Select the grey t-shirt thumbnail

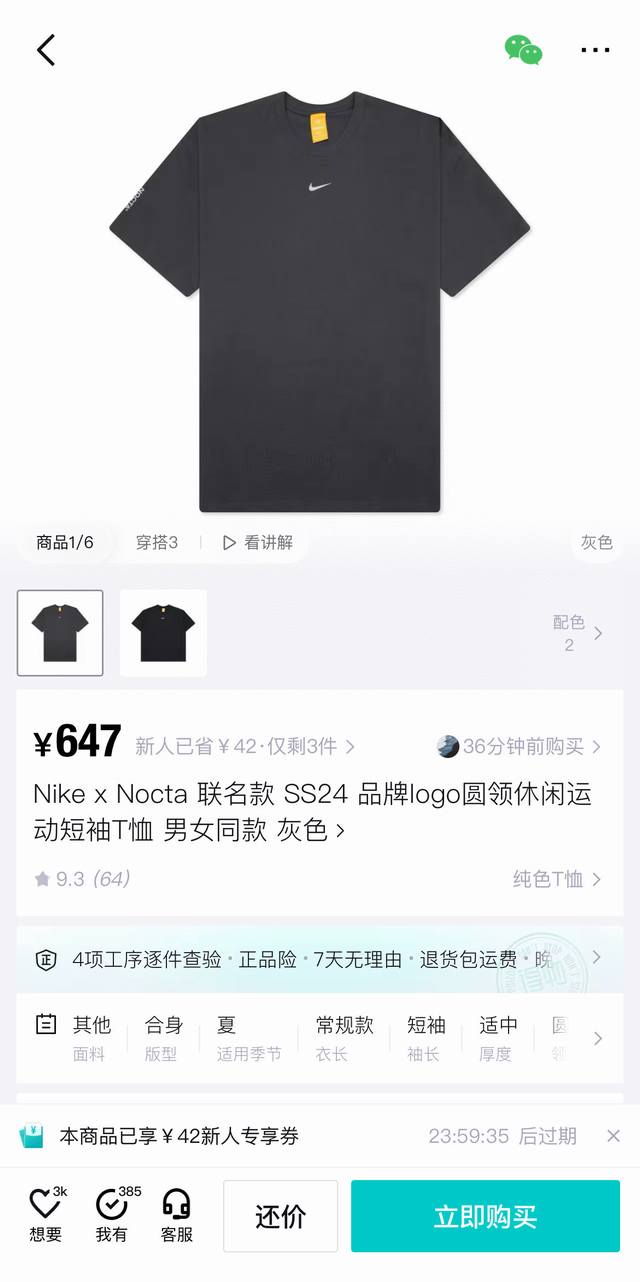pyautogui.click(x=60, y=633)
